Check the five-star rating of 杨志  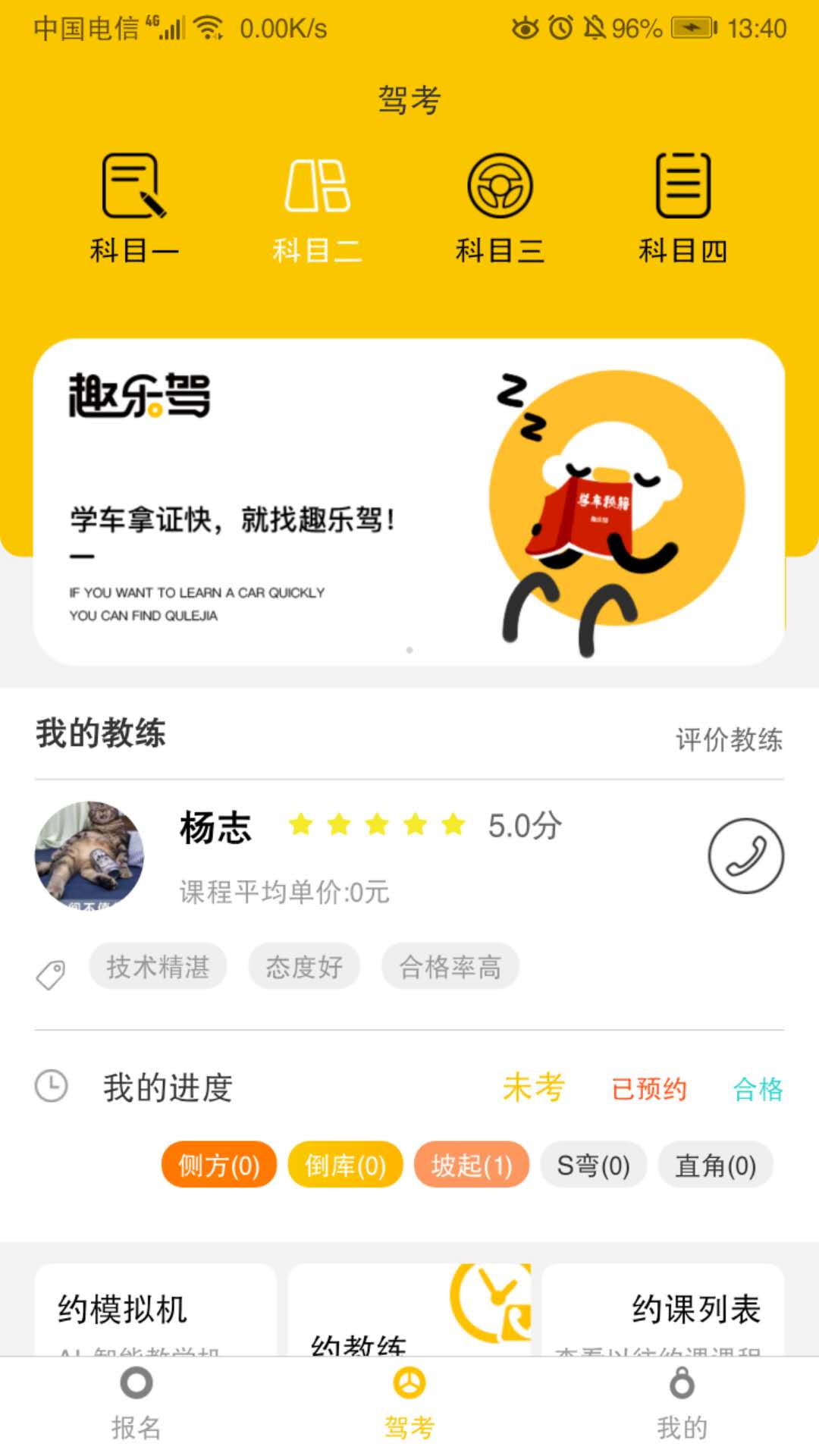[x=375, y=825]
